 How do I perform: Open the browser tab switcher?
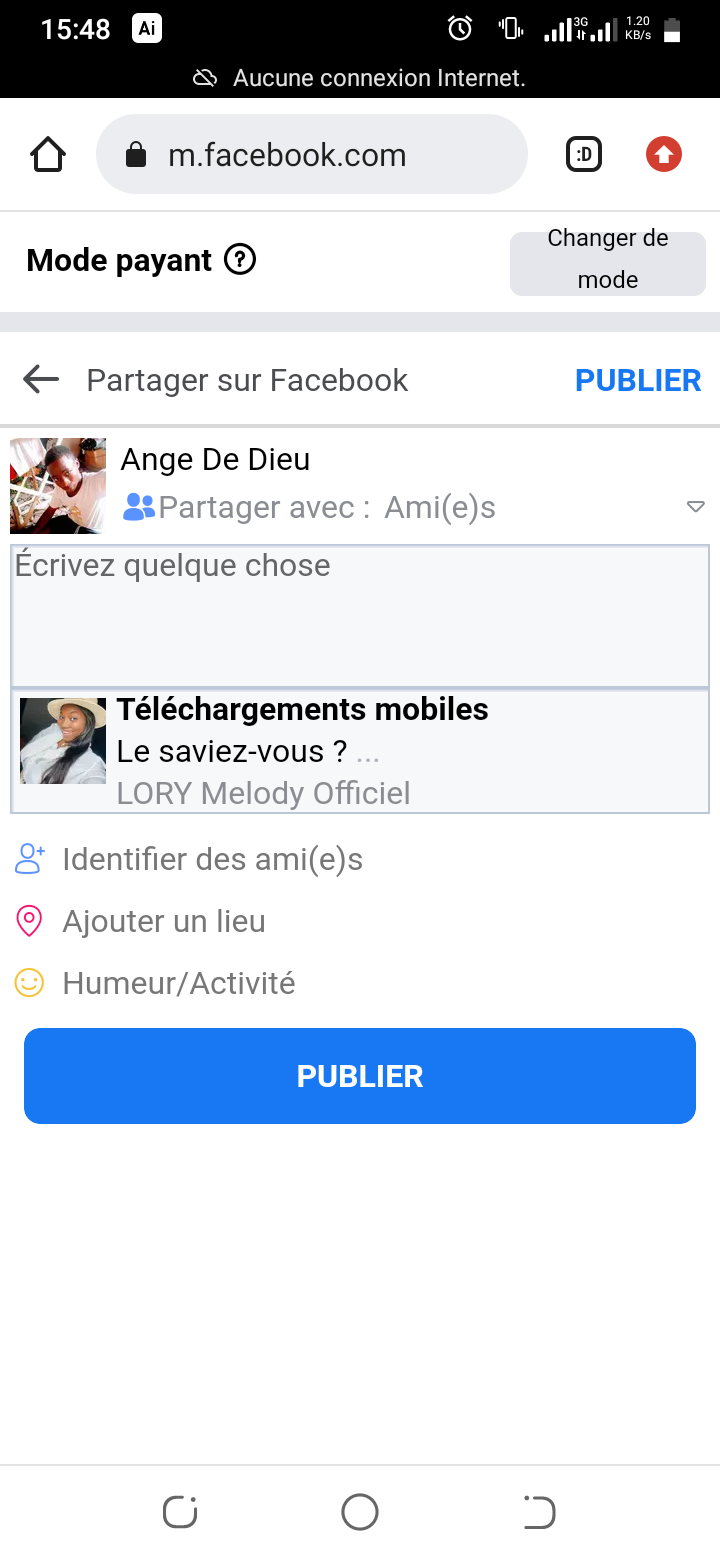pyautogui.click(x=584, y=155)
